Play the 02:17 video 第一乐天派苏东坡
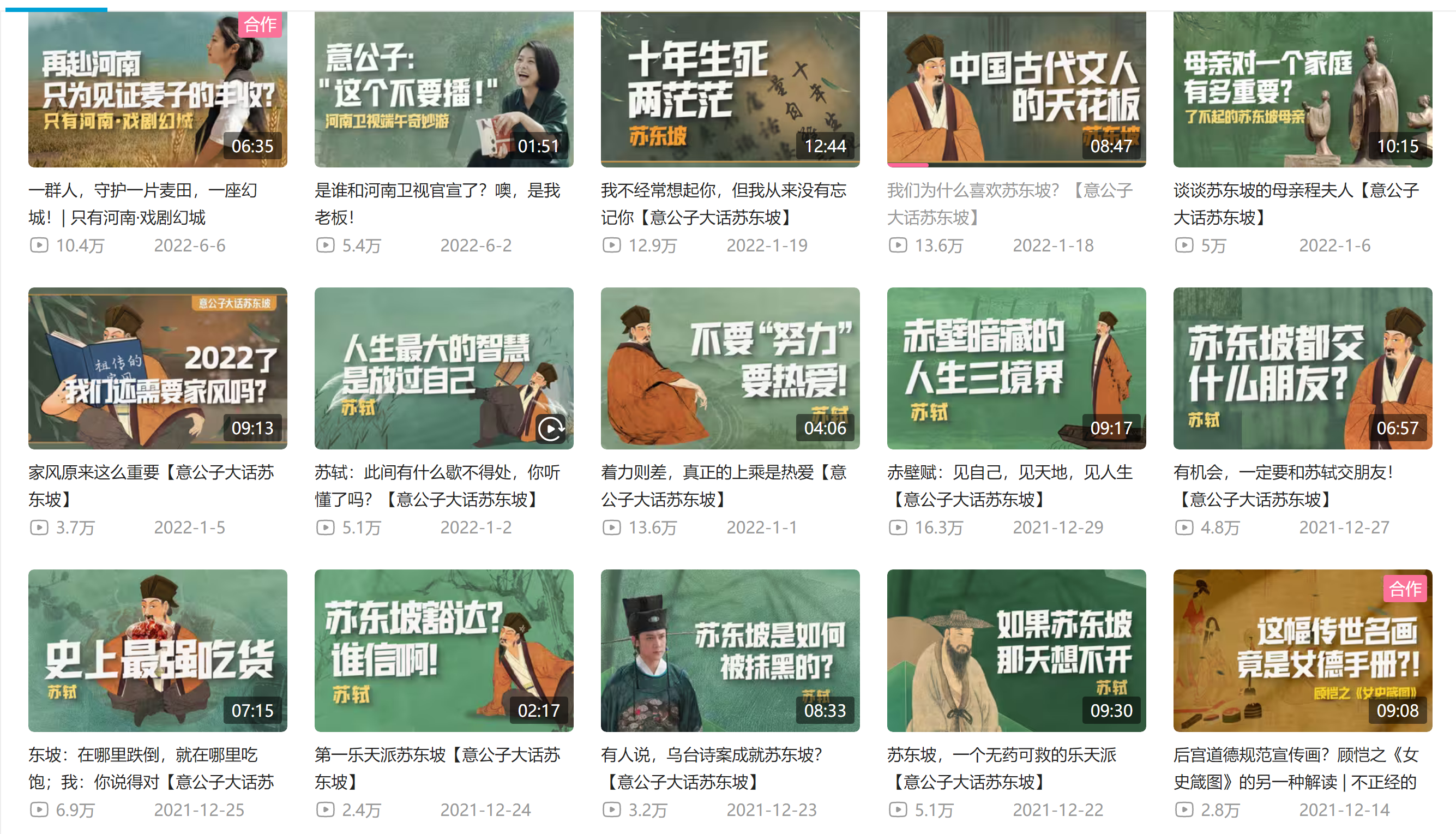The image size is (1456, 834). pyautogui.click(x=444, y=650)
